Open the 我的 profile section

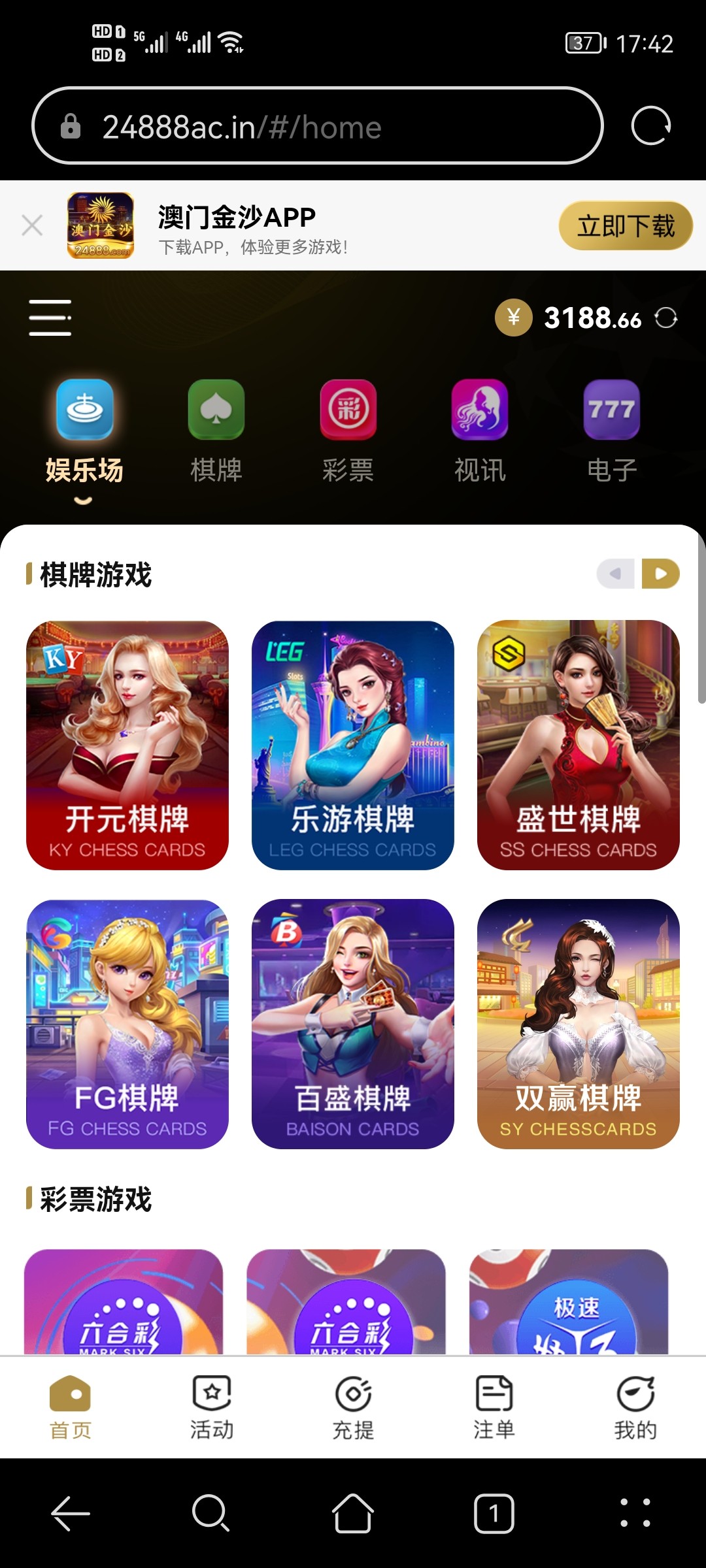[635, 1405]
